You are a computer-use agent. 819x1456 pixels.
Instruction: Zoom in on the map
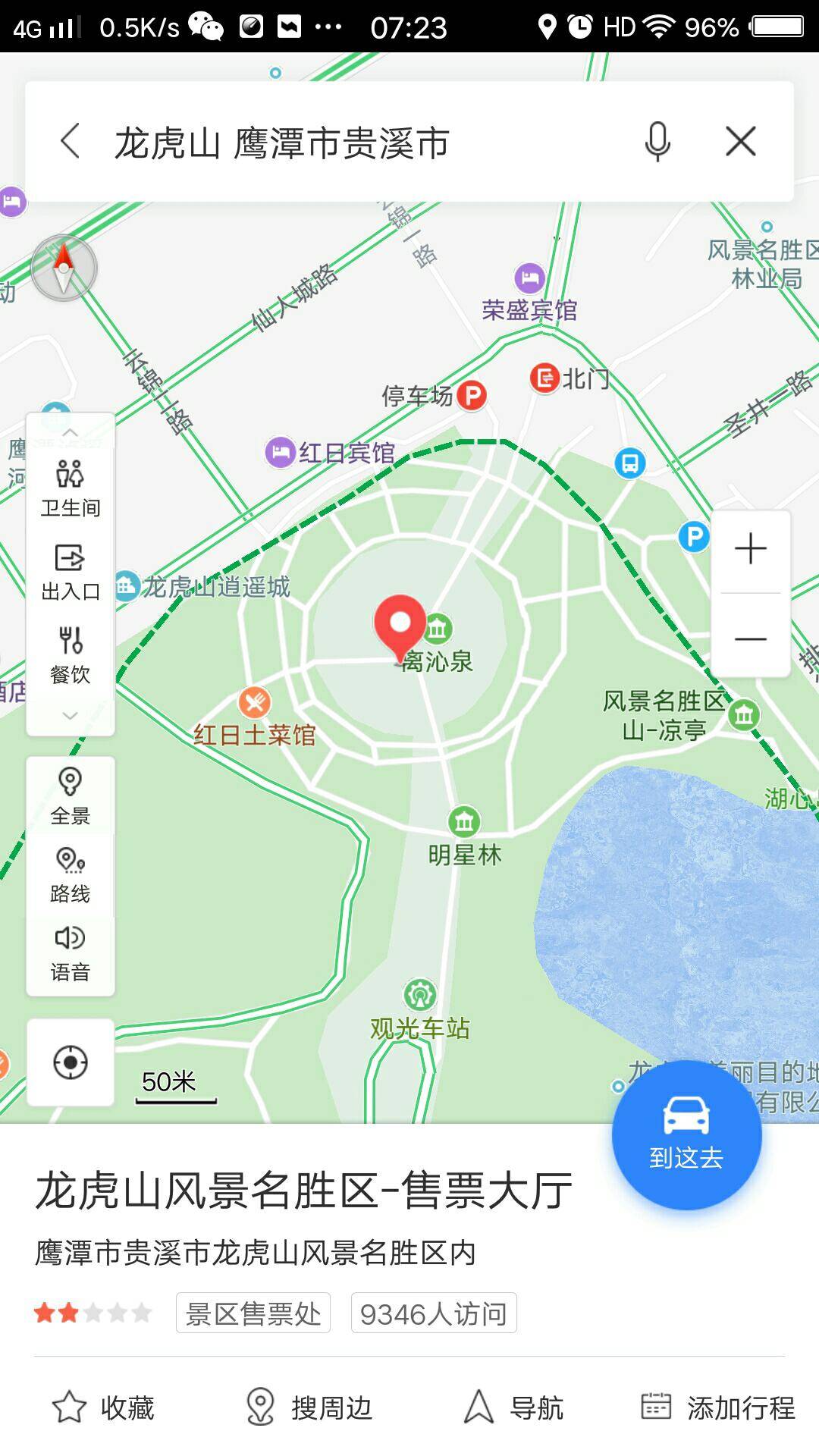pyautogui.click(x=751, y=549)
